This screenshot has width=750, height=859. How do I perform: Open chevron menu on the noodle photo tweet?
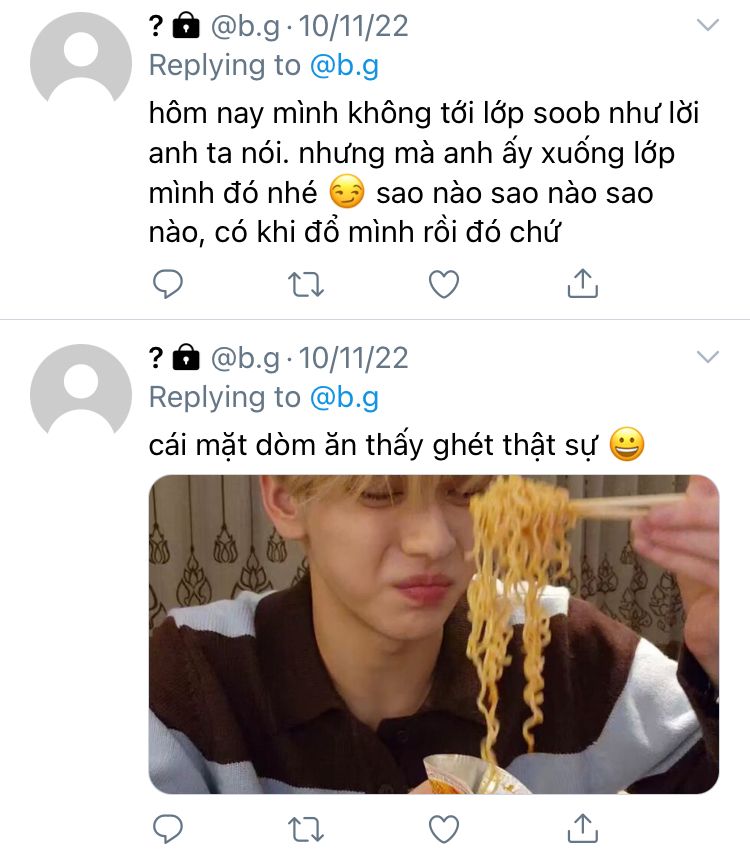(x=708, y=357)
